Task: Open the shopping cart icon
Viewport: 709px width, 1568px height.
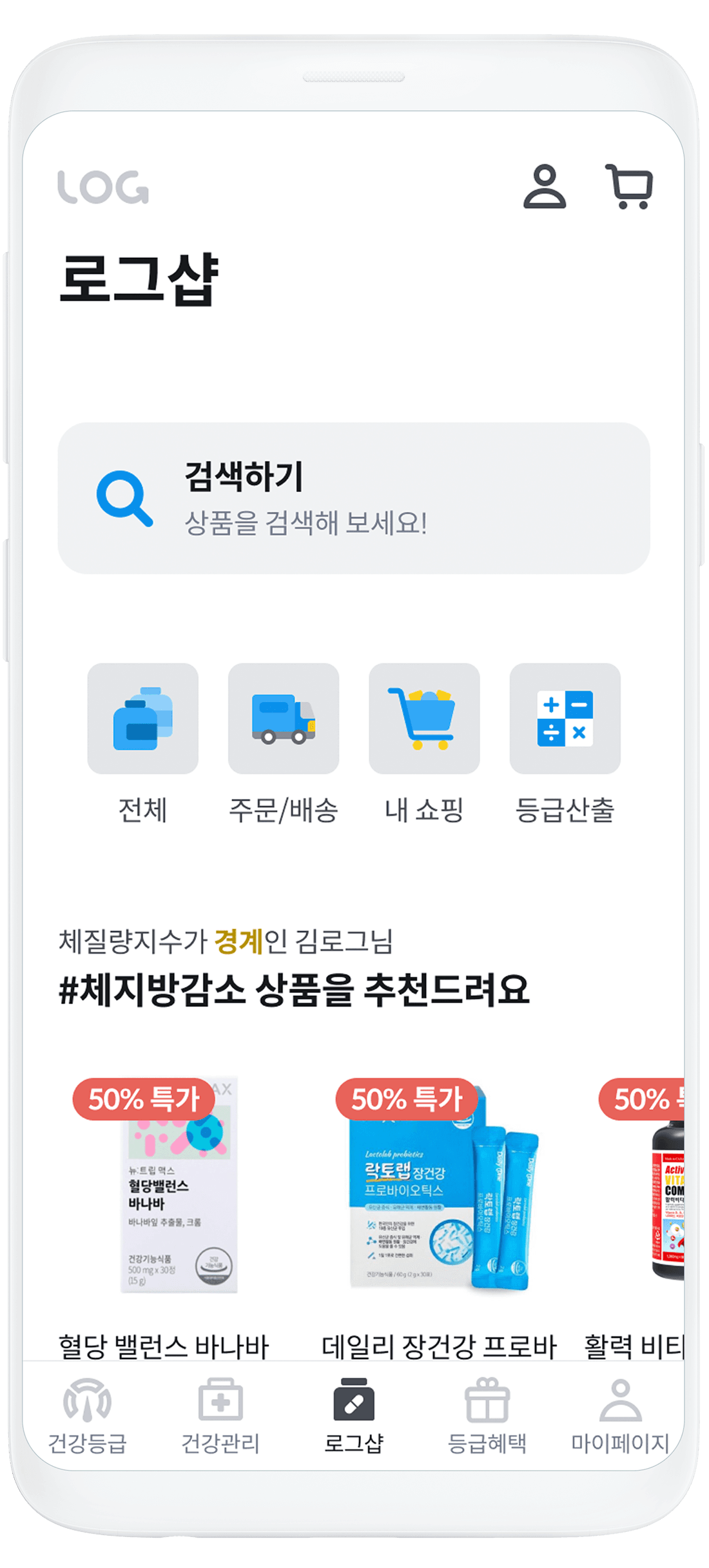Action: click(629, 187)
